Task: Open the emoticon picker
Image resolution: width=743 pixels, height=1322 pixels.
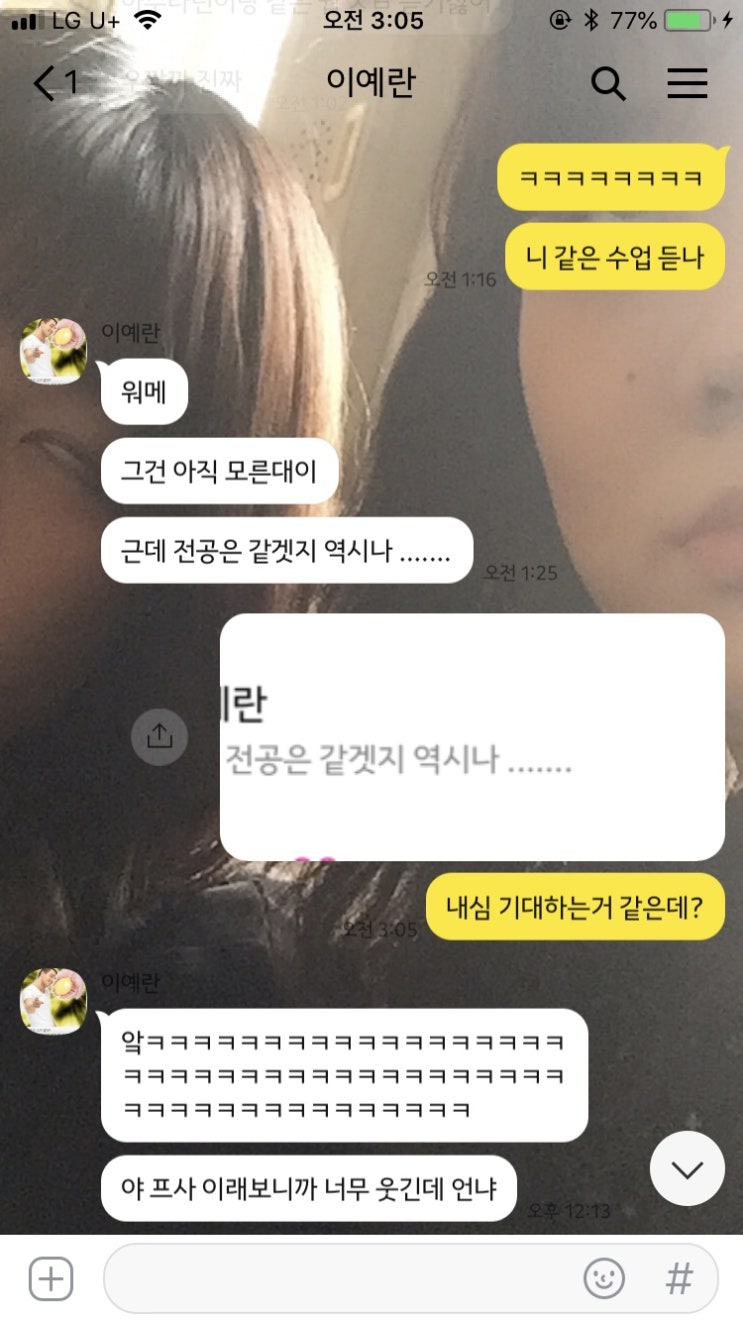Action: [x=604, y=1279]
